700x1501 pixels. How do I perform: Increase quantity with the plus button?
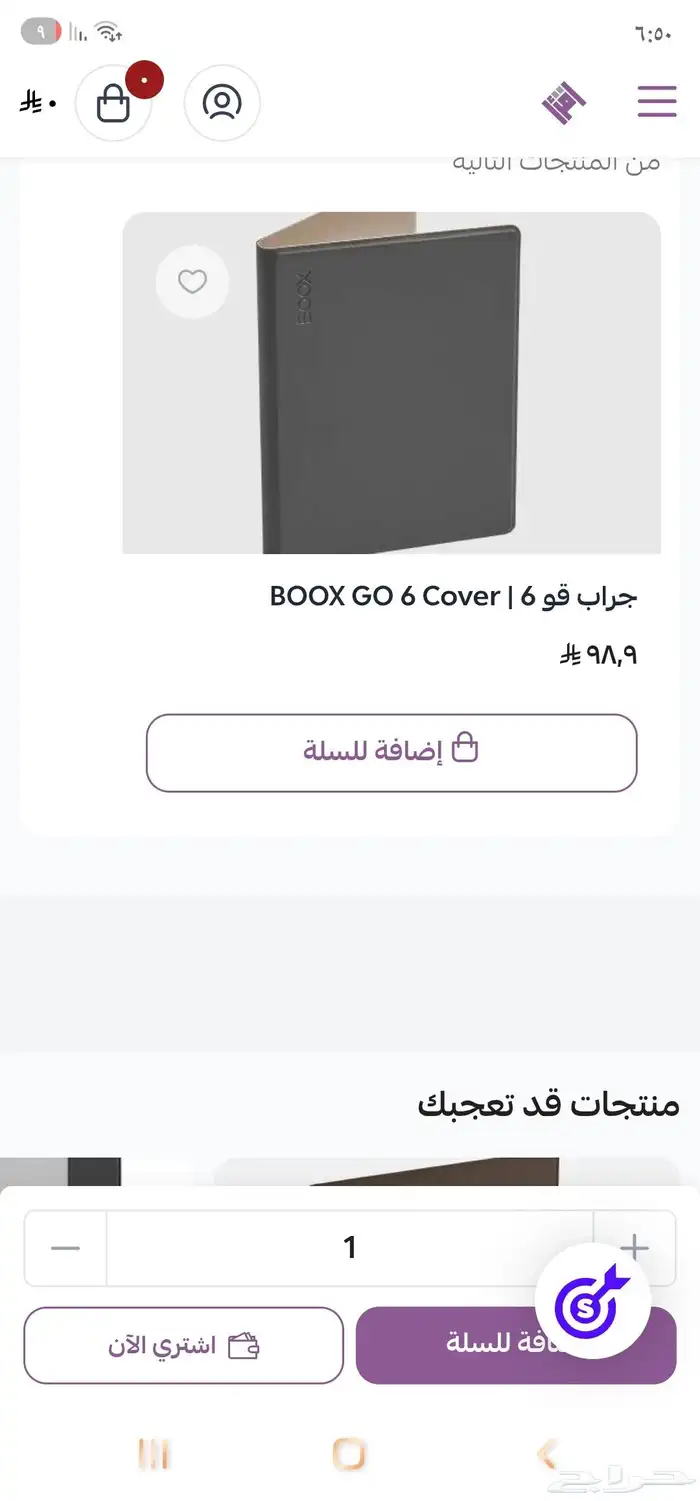[x=634, y=1247]
